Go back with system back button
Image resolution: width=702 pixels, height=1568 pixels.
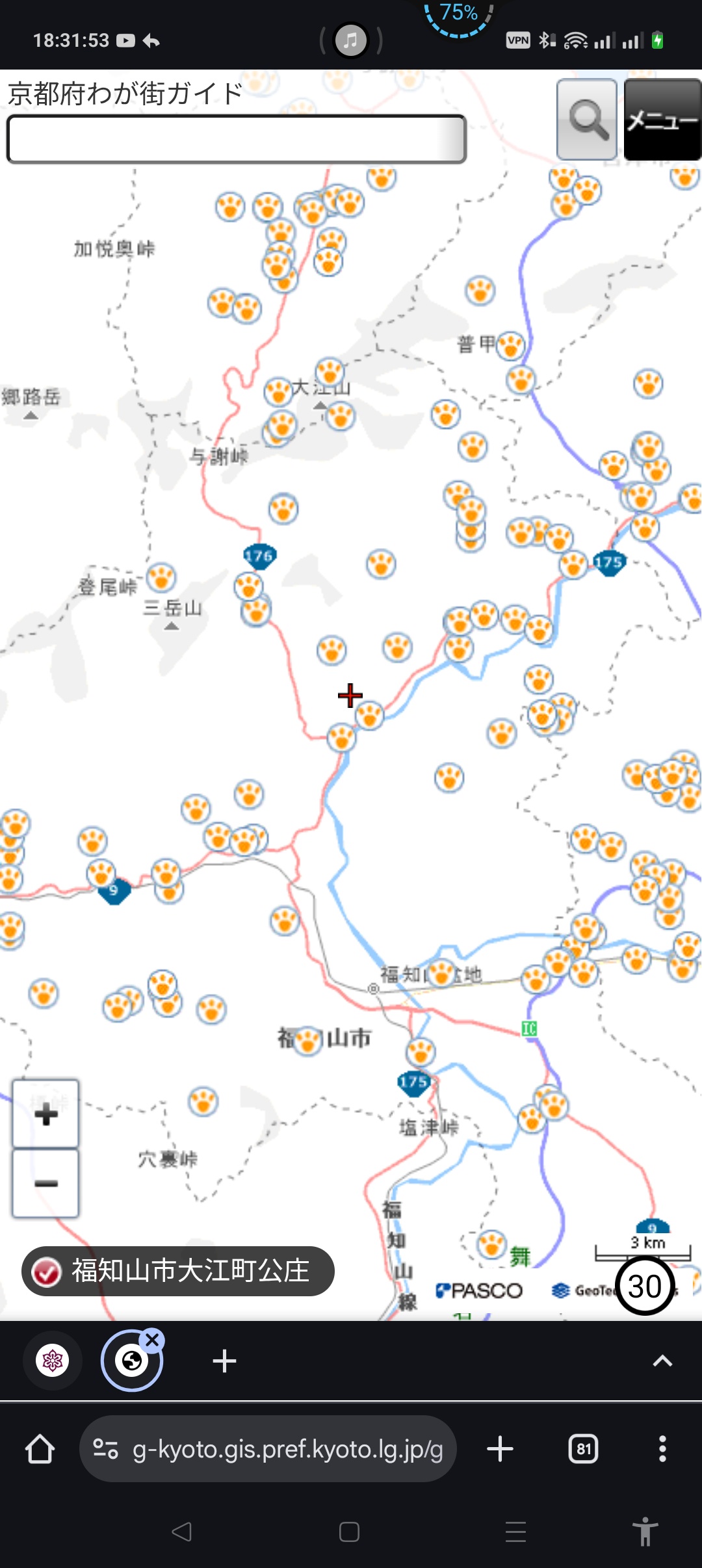click(181, 1532)
